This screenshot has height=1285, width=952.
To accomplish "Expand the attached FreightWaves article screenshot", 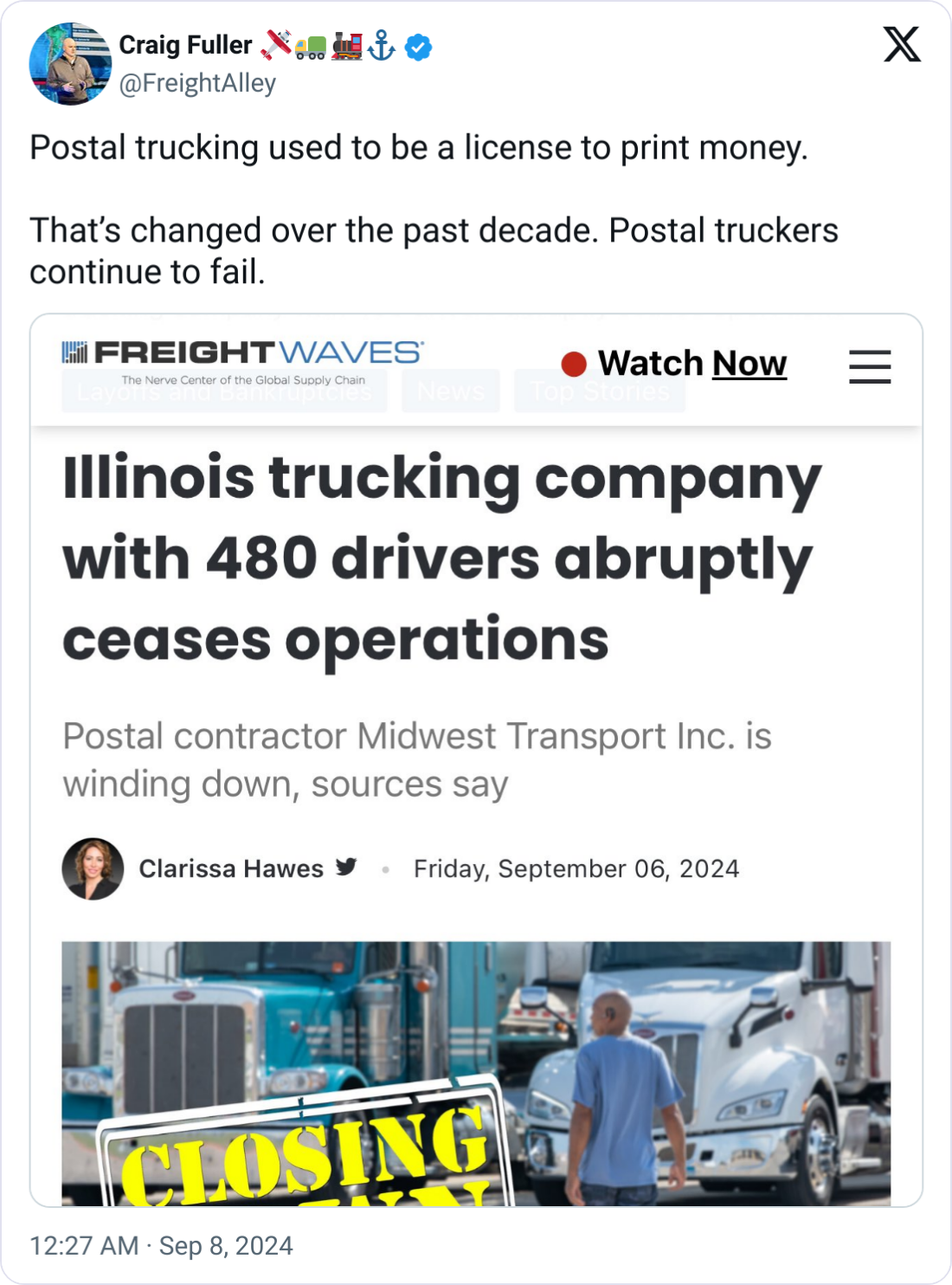I will tap(476, 759).
